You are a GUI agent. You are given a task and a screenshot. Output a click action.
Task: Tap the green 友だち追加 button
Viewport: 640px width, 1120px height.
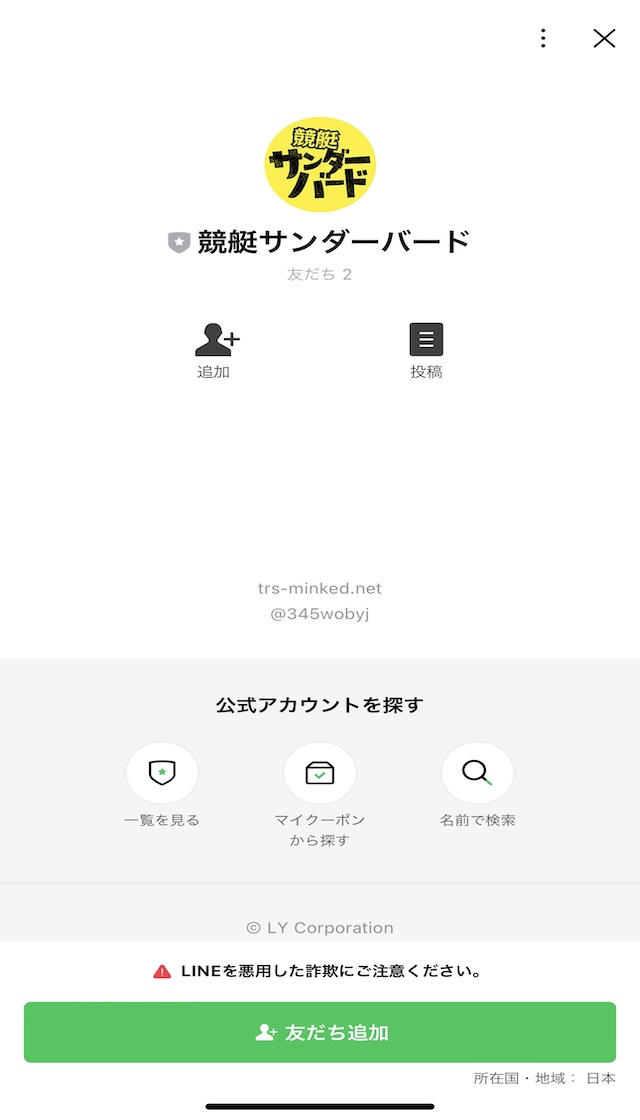[320, 1032]
